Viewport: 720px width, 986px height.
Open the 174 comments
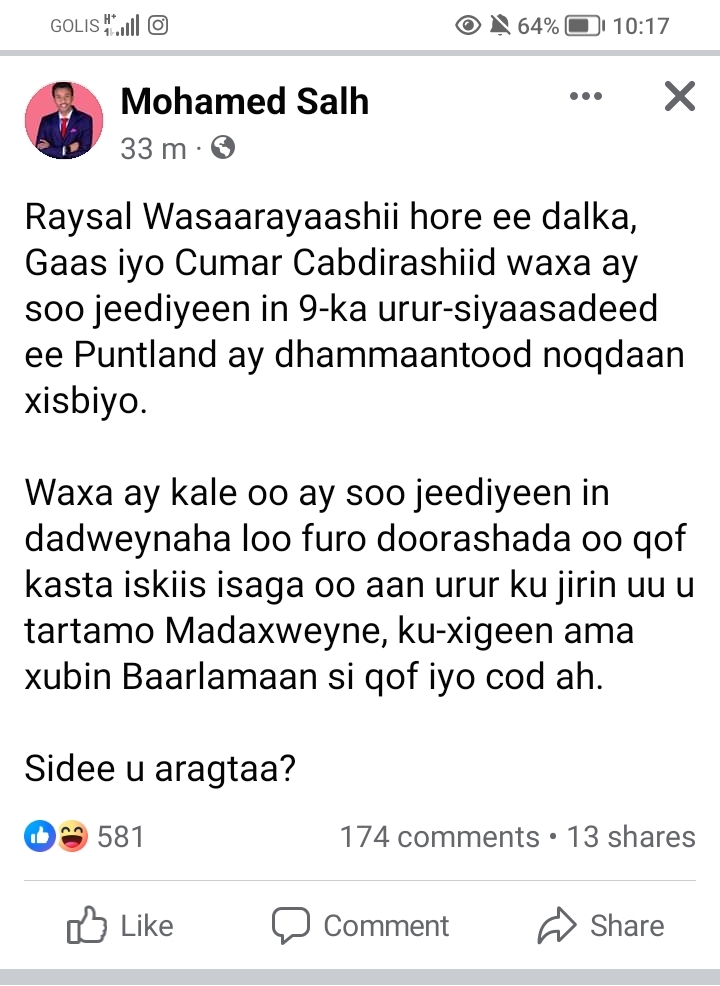pos(439,837)
